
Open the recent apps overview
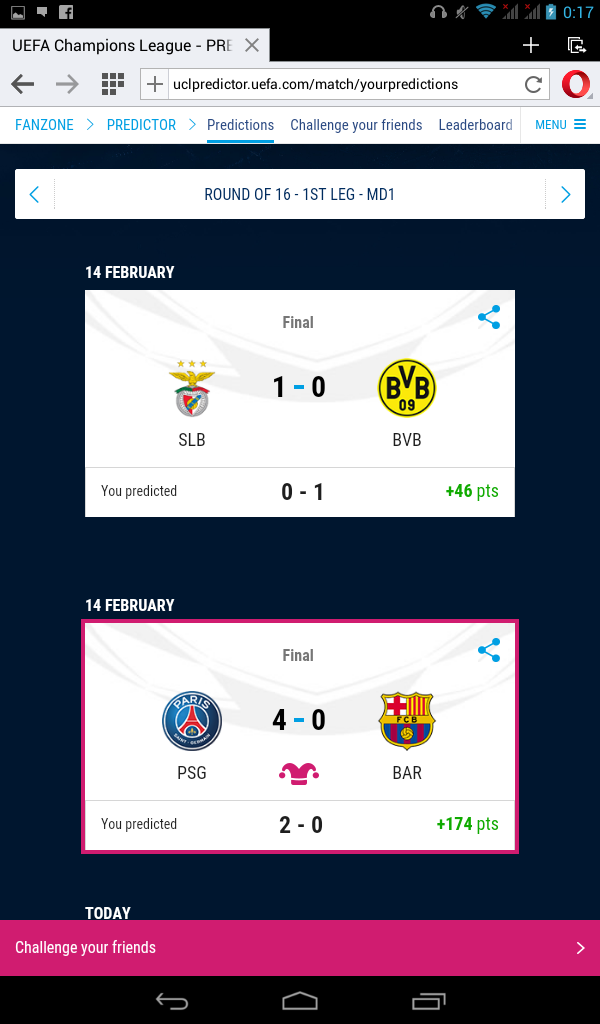pos(428,1001)
